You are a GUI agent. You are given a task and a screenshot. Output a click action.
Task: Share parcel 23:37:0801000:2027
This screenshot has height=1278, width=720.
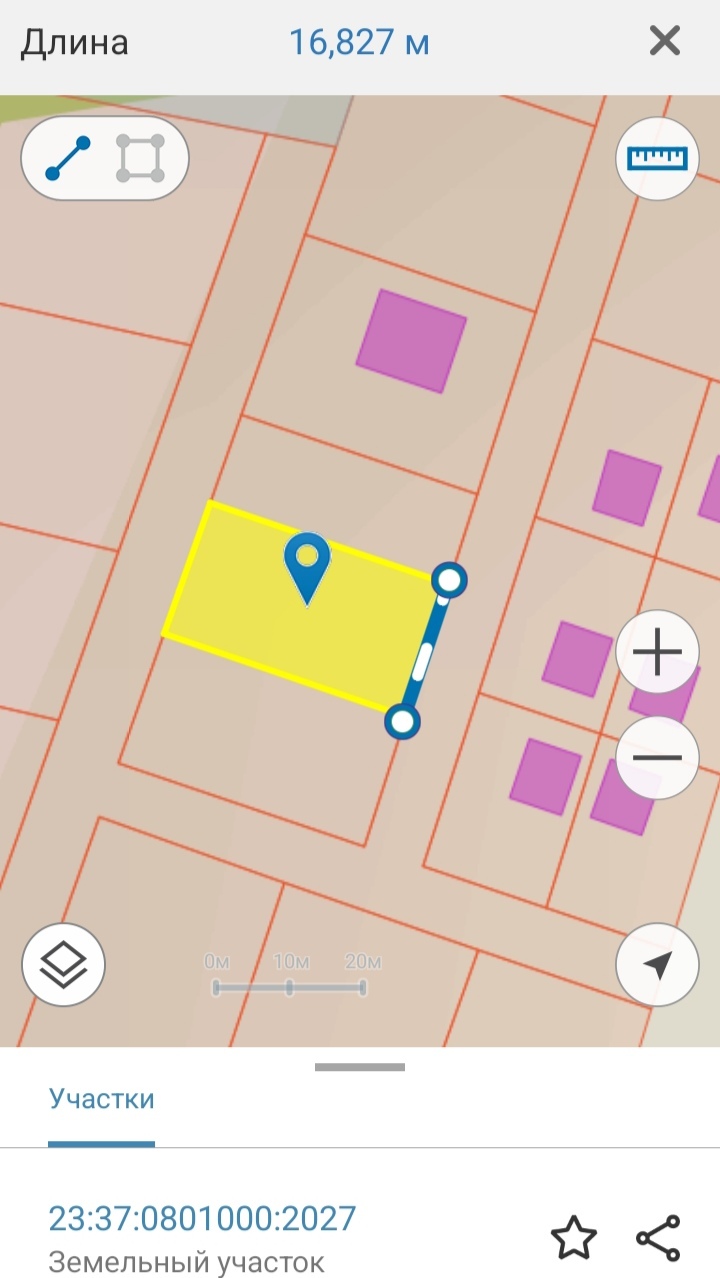pyautogui.click(x=658, y=1238)
